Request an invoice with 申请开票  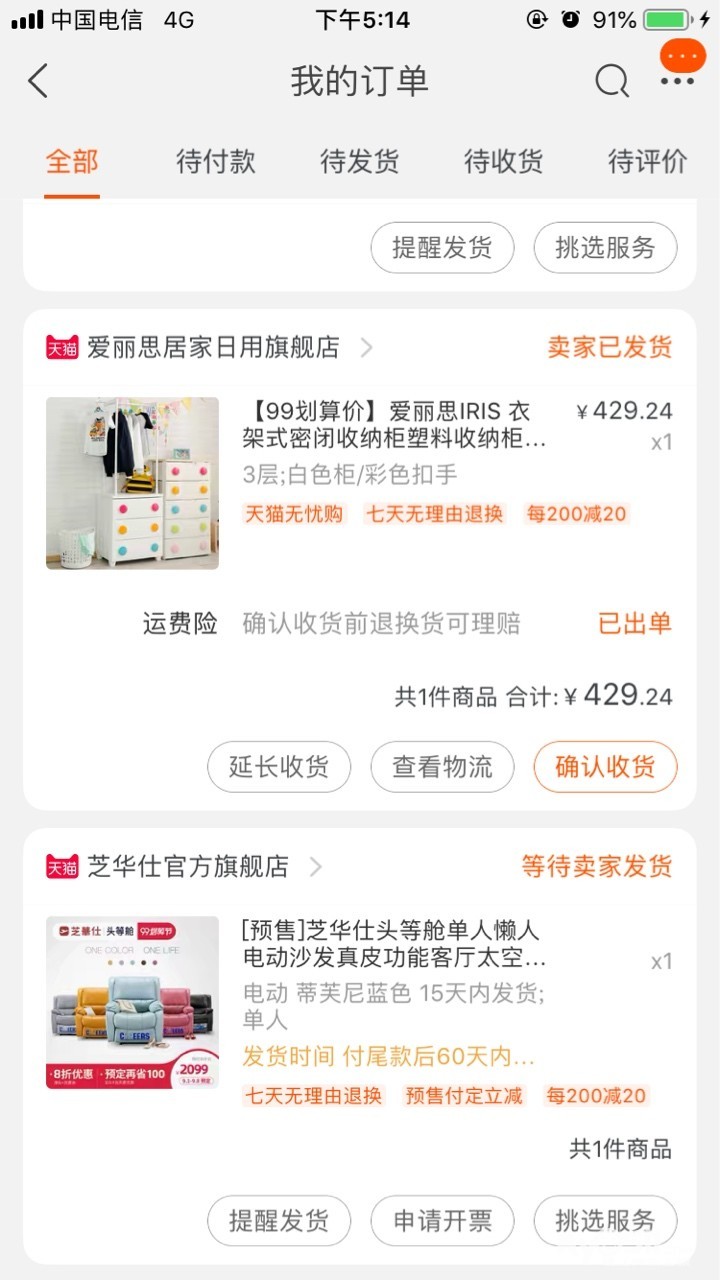pyautogui.click(x=442, y=1221)
